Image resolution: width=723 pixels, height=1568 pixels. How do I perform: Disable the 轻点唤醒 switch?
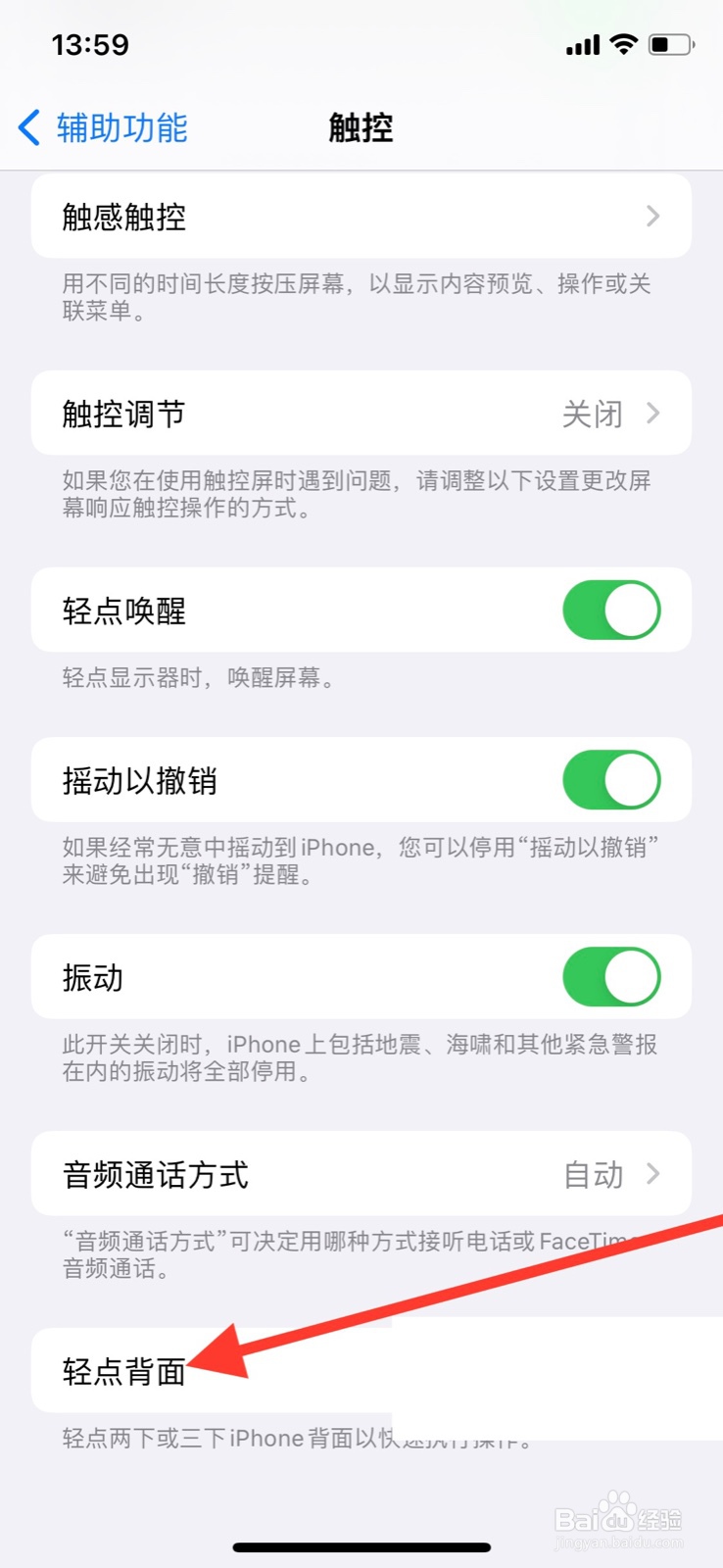point(610,610)
